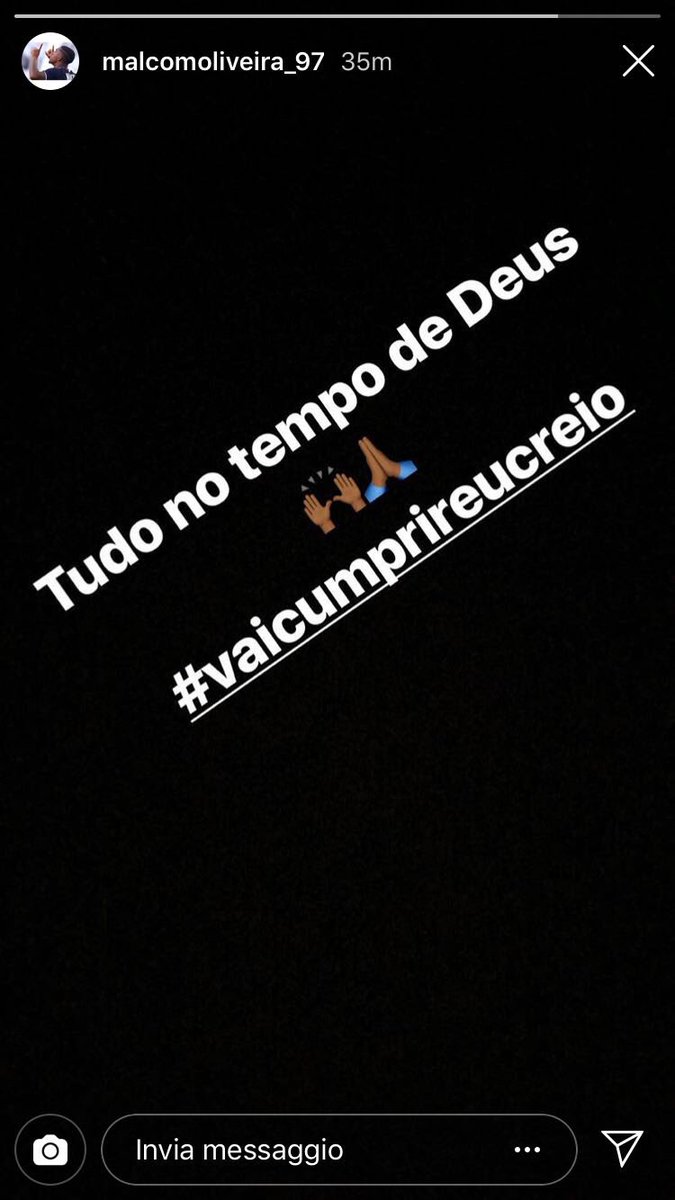Screen dimensions: 675x1200
Task: Open the malcomoliveira_97 username link
Action: [213, 62]
